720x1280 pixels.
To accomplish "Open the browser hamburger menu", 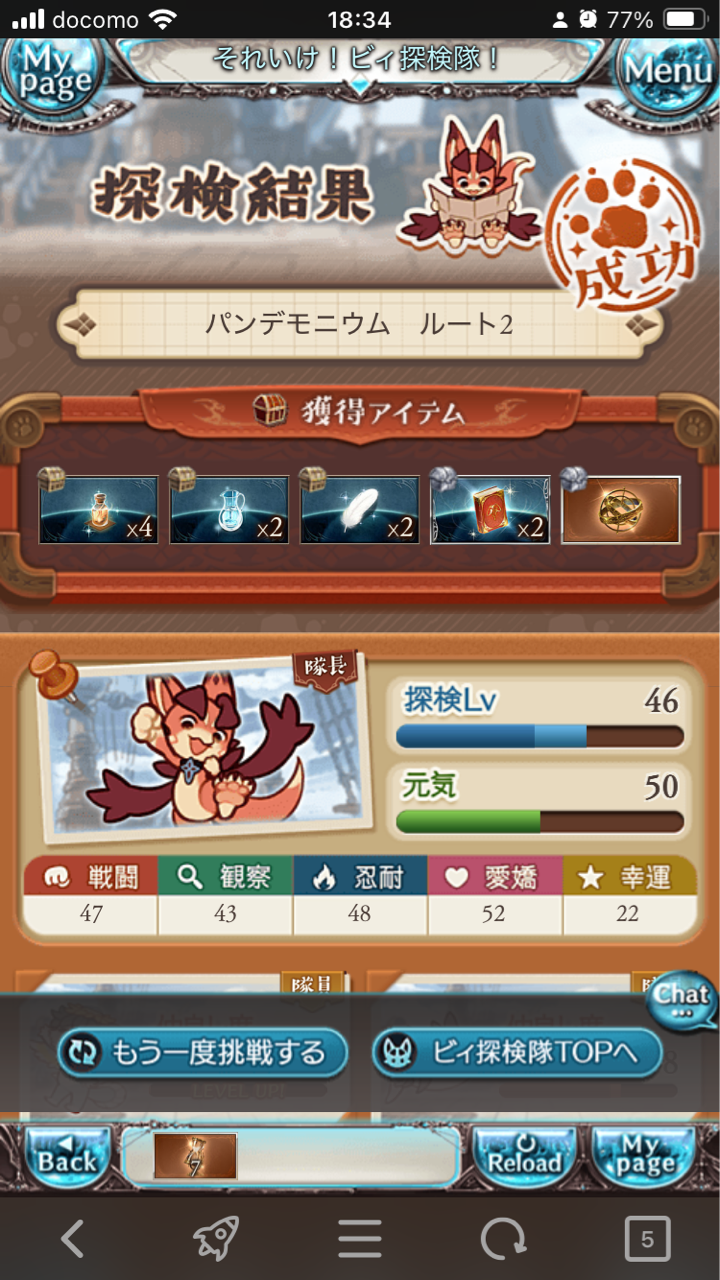I will click(x=359, y=1240).
